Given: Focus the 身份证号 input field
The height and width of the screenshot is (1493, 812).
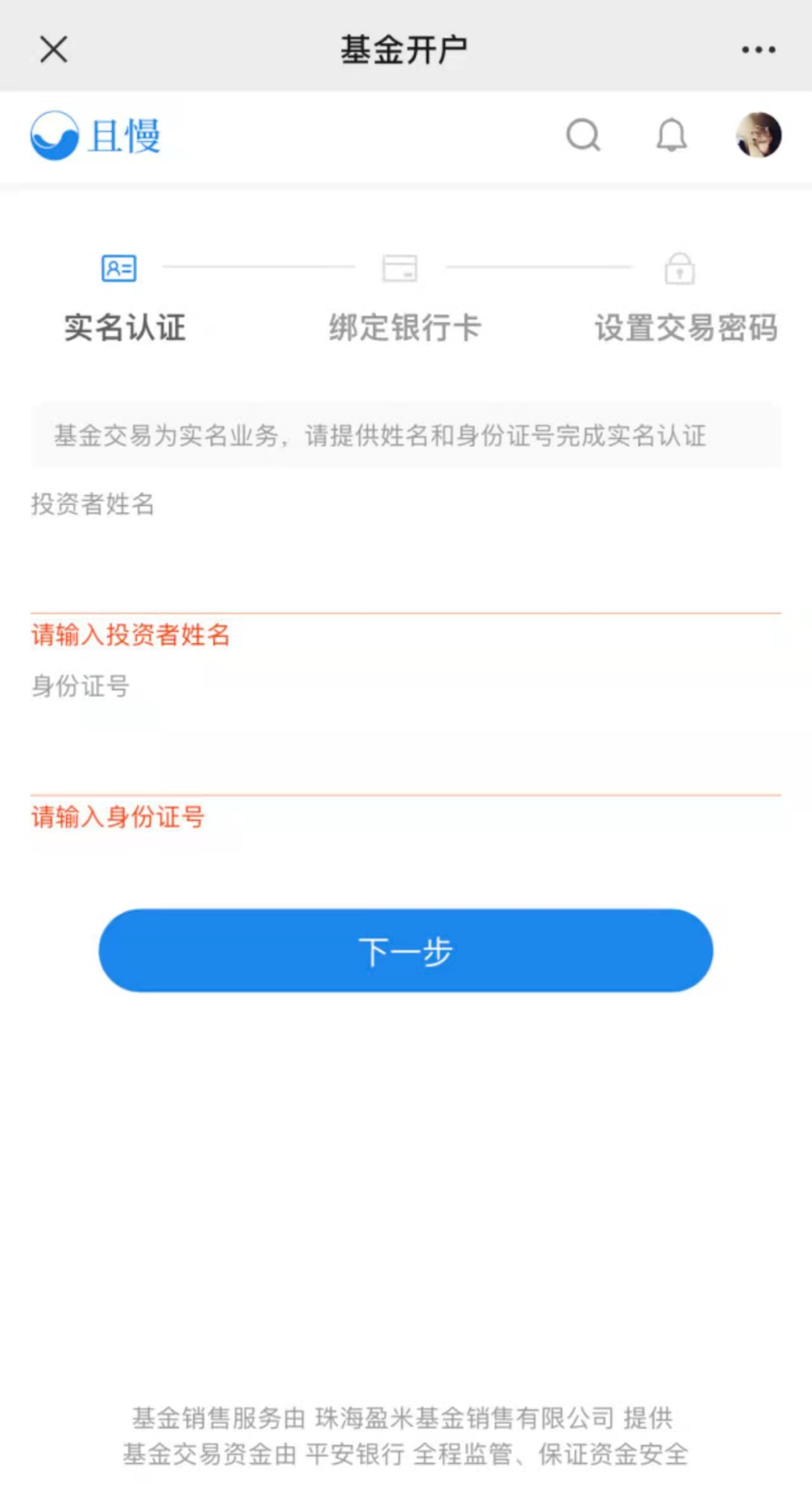Looking at the screenshot, I should [406, 750].
